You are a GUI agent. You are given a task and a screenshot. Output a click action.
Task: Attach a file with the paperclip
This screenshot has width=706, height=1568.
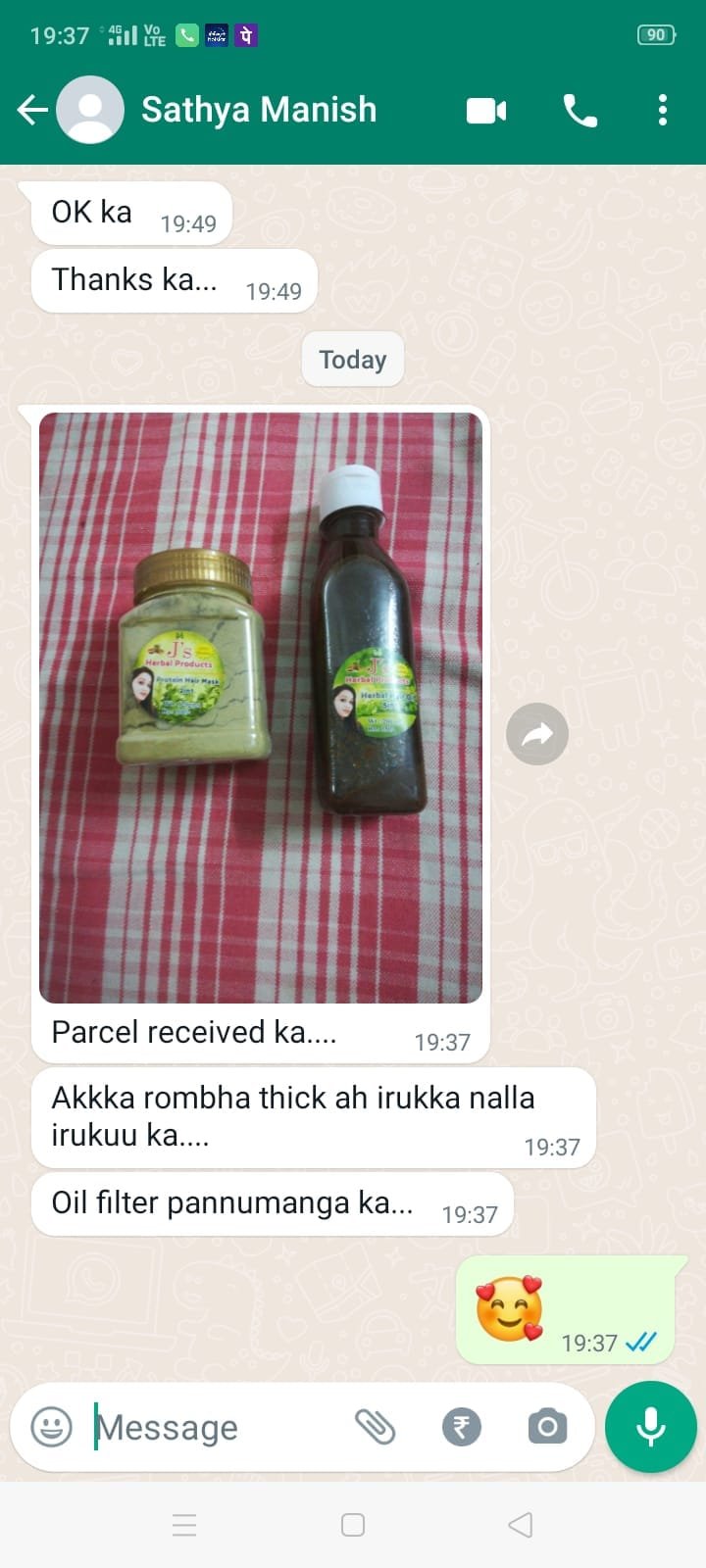375,1427
